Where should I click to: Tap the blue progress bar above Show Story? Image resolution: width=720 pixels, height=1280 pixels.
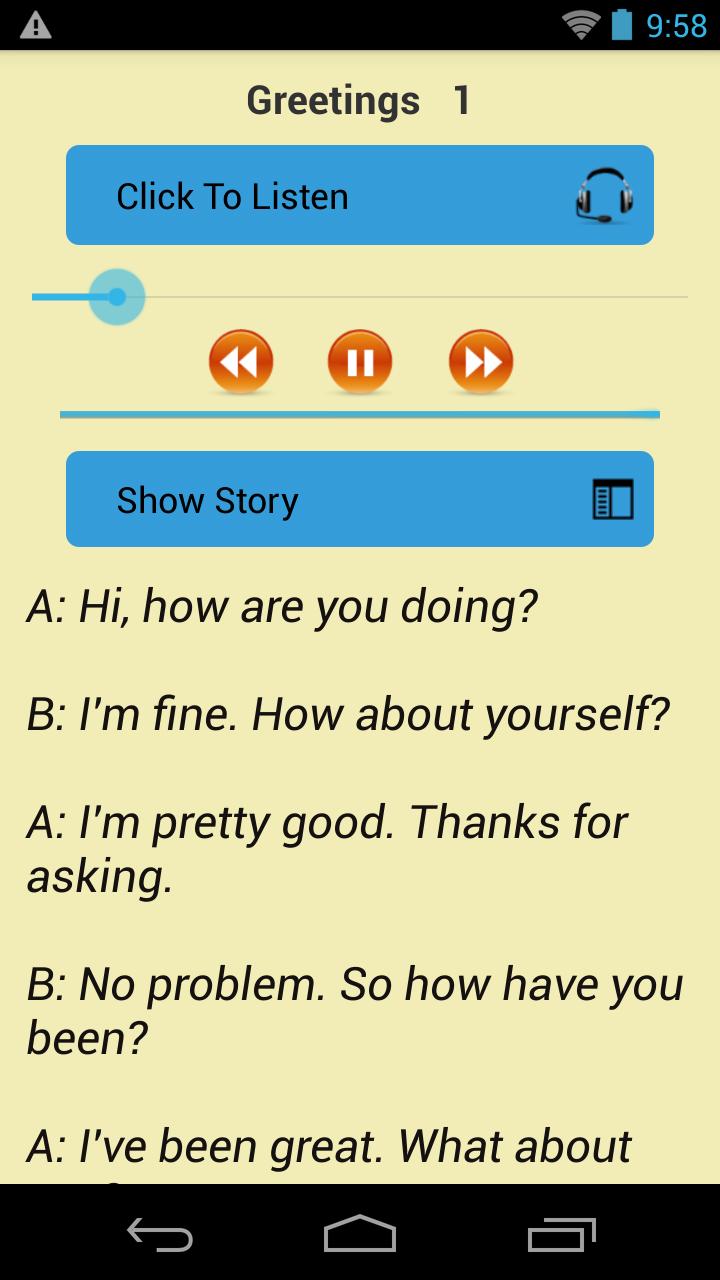[360, 412]
